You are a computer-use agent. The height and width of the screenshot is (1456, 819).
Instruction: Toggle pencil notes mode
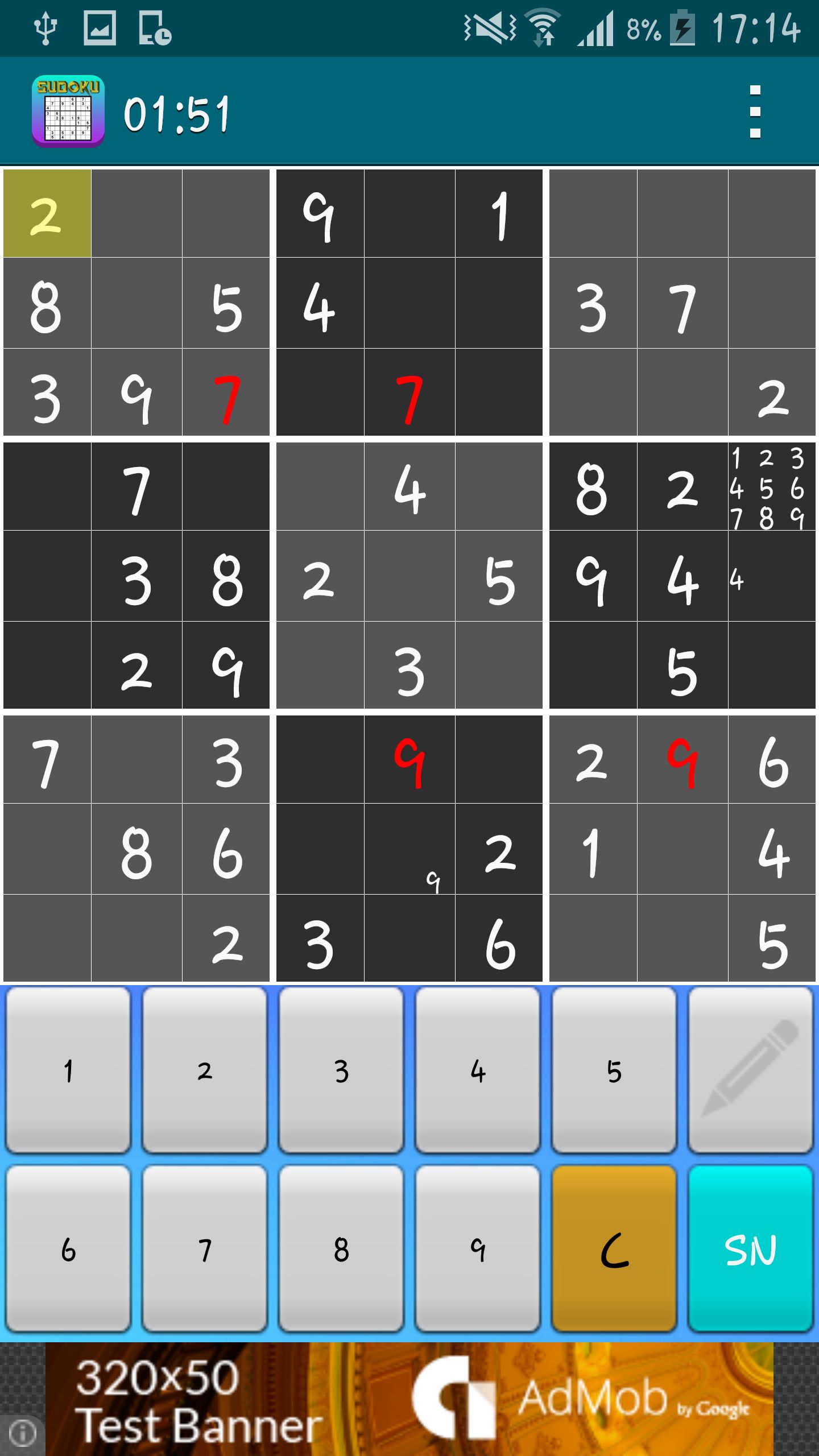(x=750, y=1071)
